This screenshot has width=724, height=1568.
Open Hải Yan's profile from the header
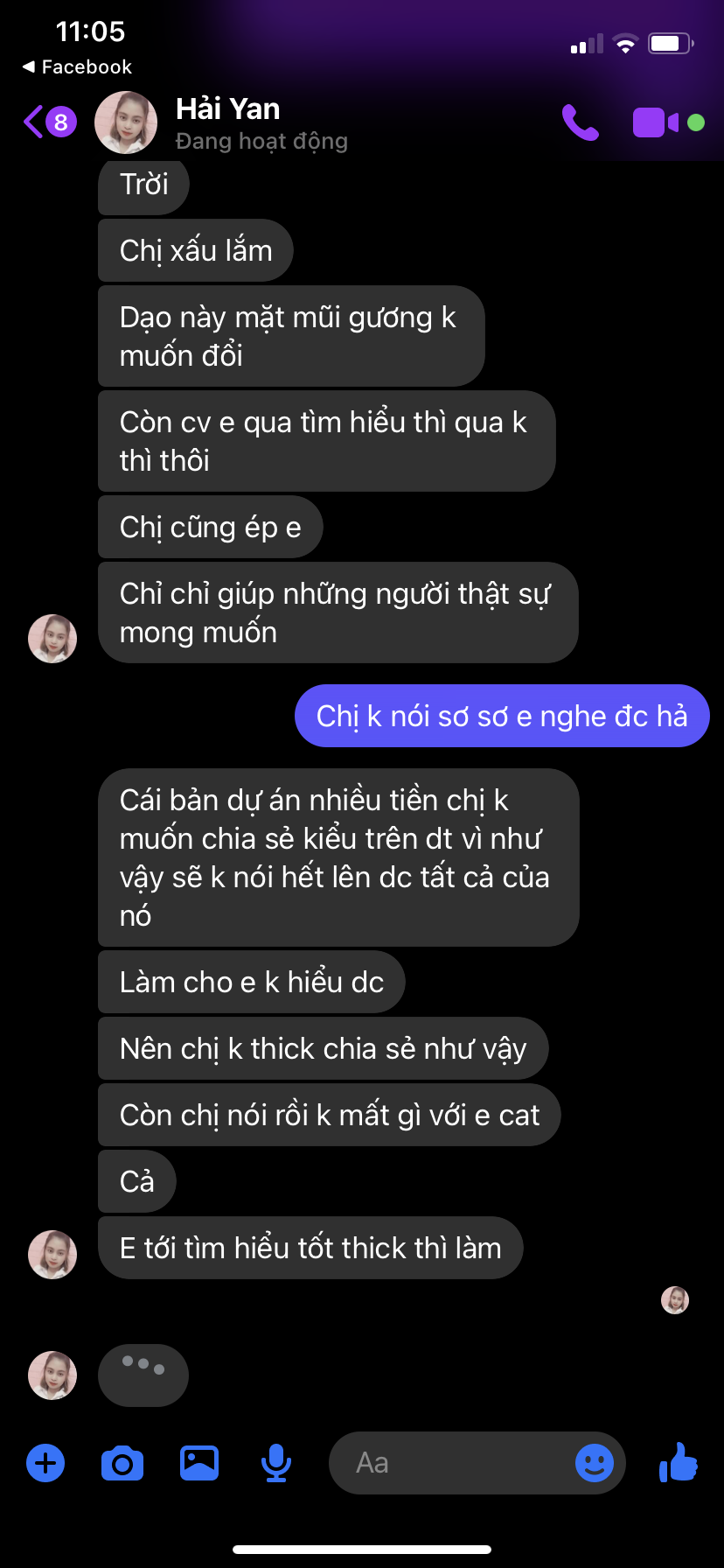pos(227,122)
